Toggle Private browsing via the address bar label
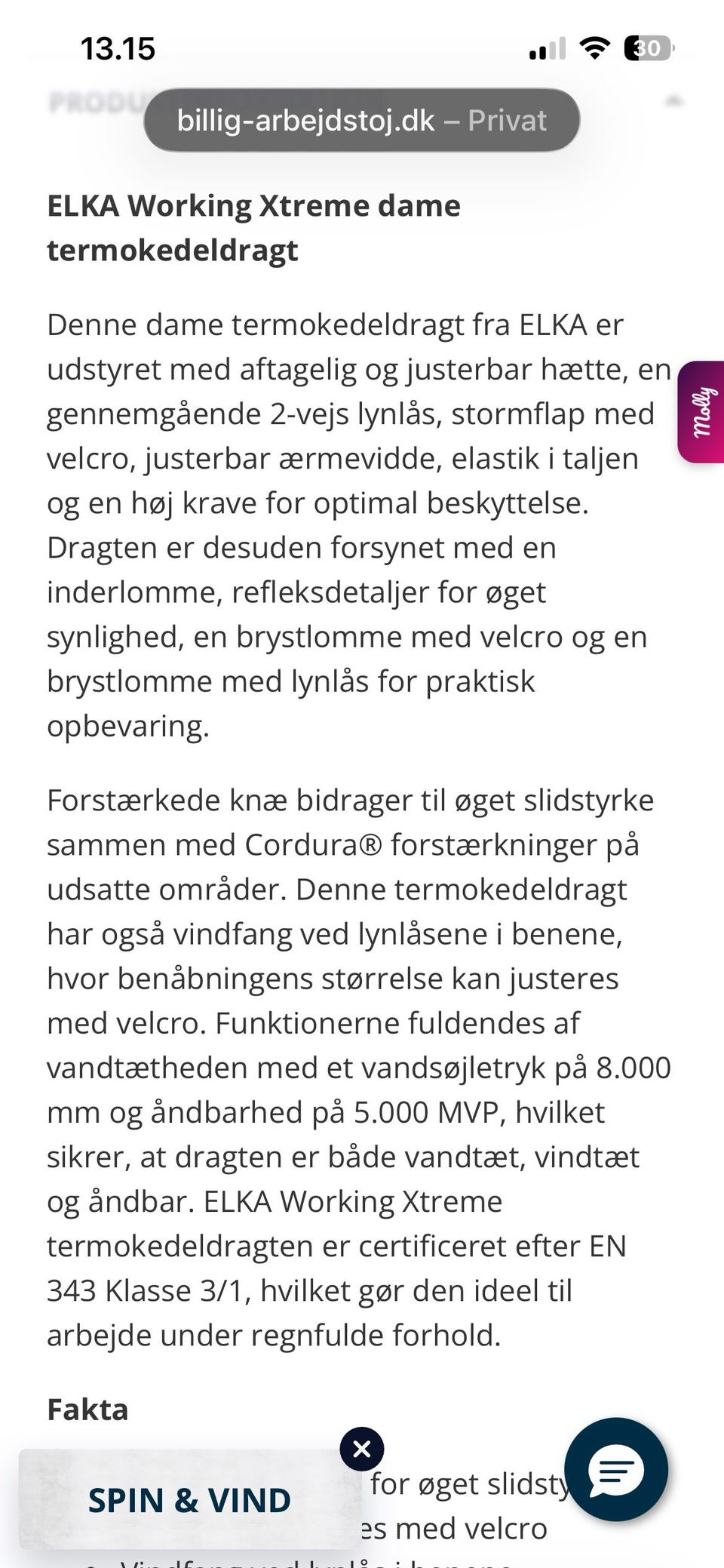 pos(507,119)
